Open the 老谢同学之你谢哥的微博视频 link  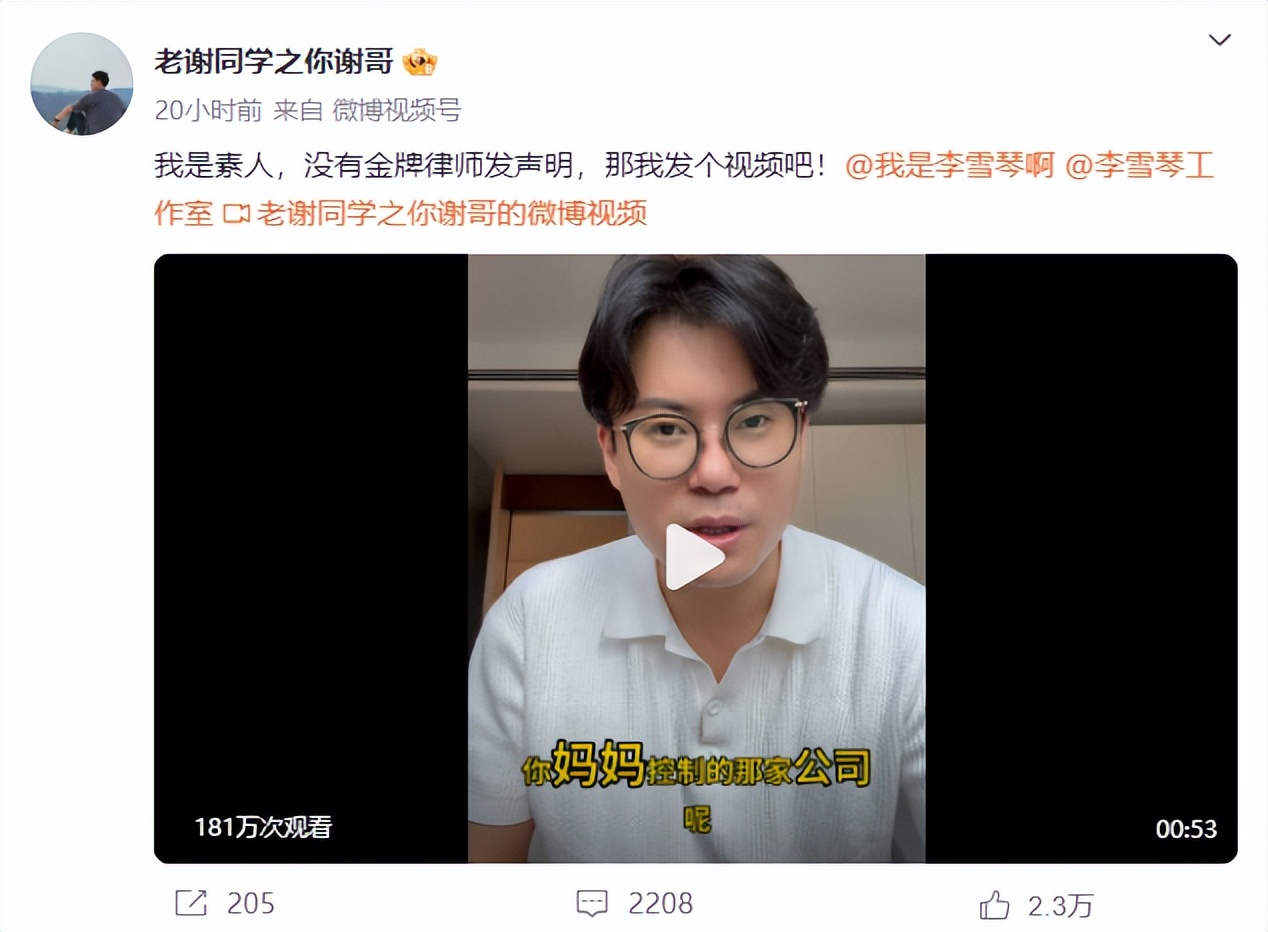click(x=450, y=213)
